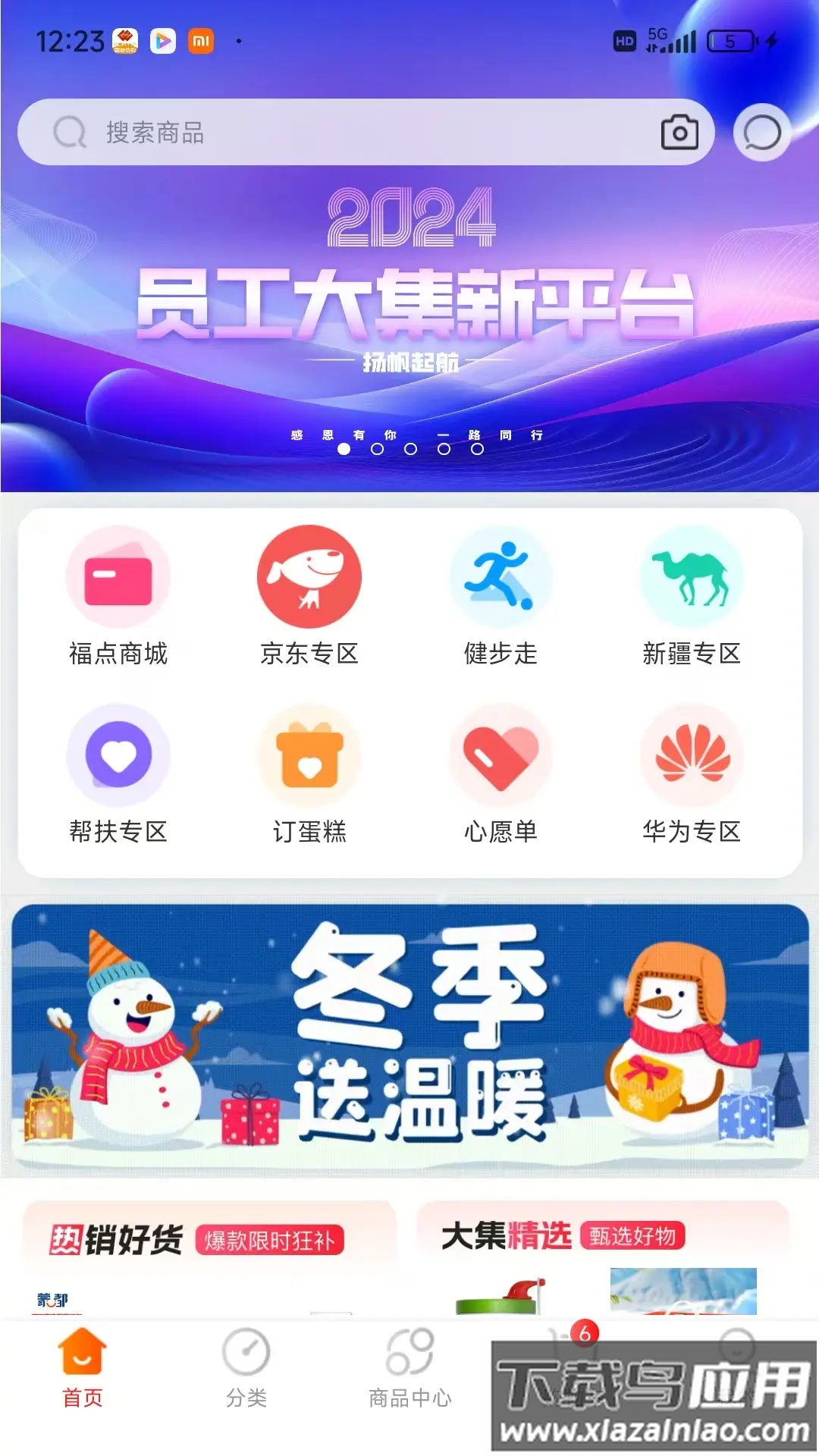Open the chat bubble at top right

coord(761,132)
